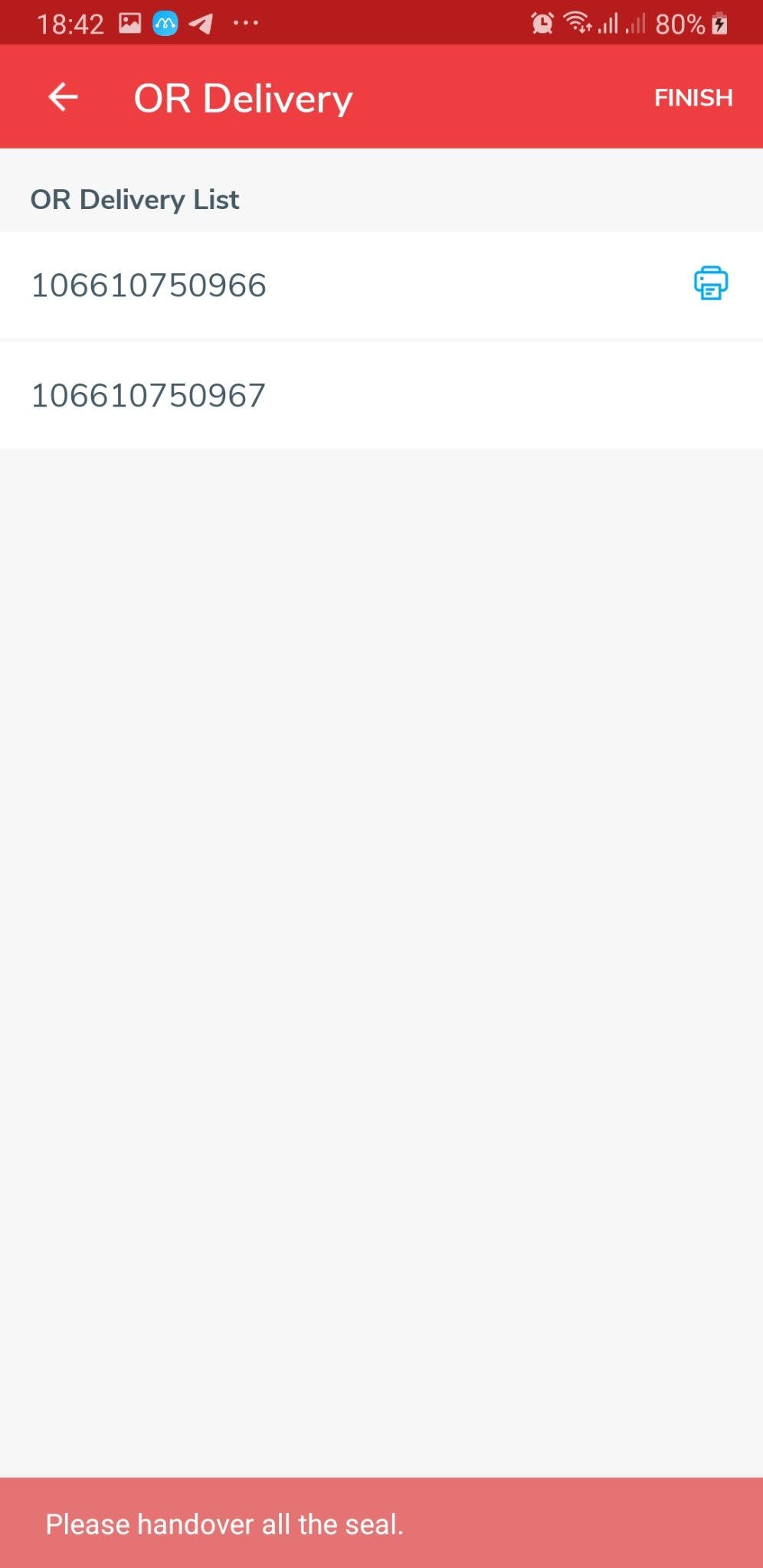
Task: Tap the FINISH button
Action: (x=693, y=98)
